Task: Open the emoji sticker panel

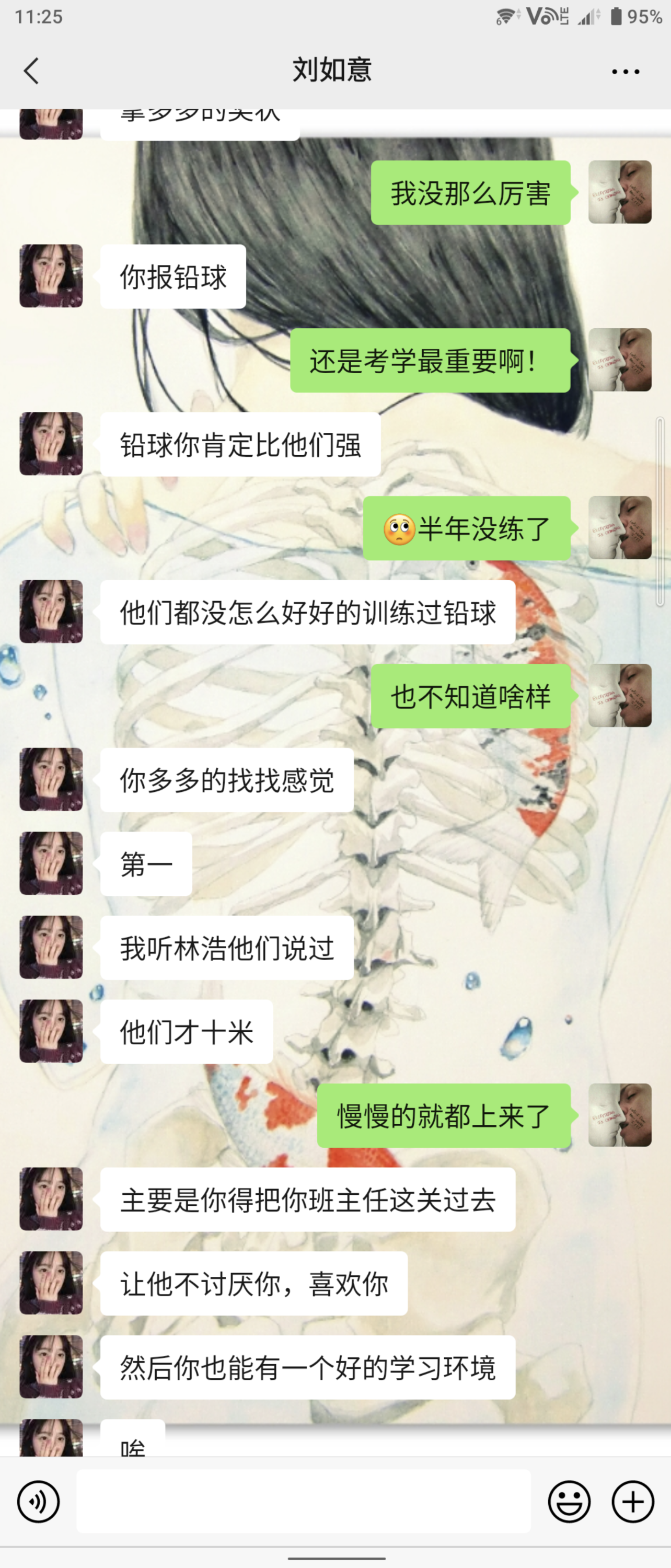Action: pos(569,1501)
